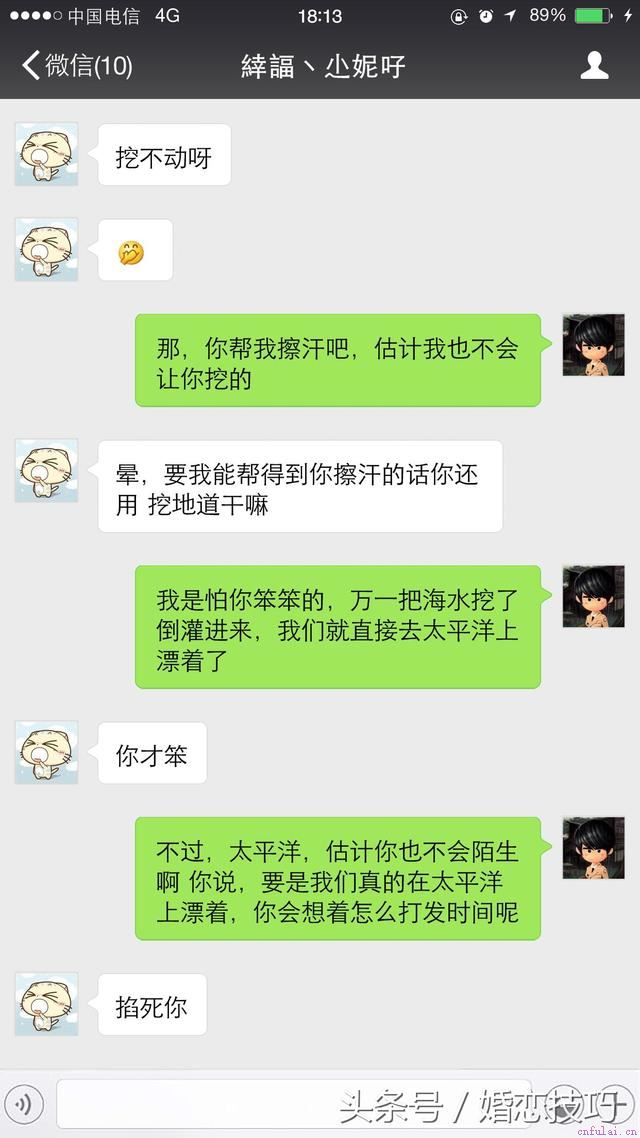This screenshot has height=1138, width=640.
Task: Open the avatar beside 你才笨 message
Action: [46, 753]
